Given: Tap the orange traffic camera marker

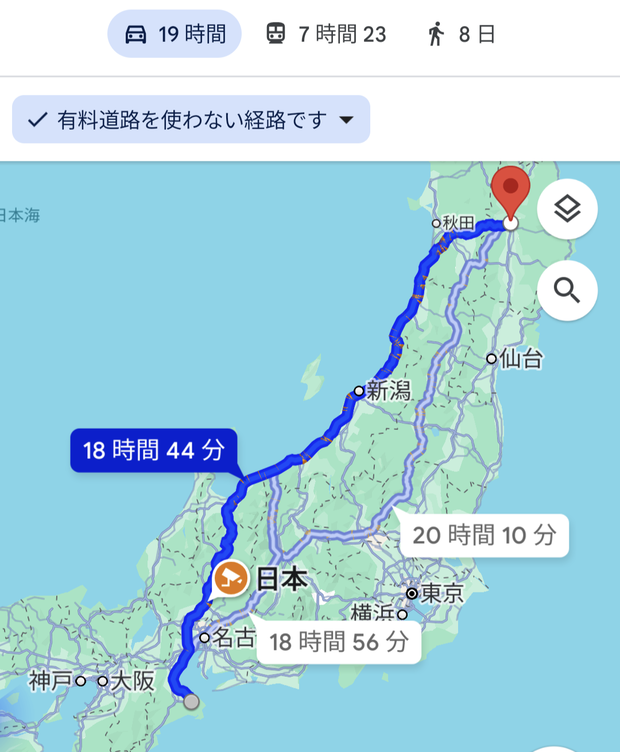Looking at the screenshot, I should click(x=231, y=578).
